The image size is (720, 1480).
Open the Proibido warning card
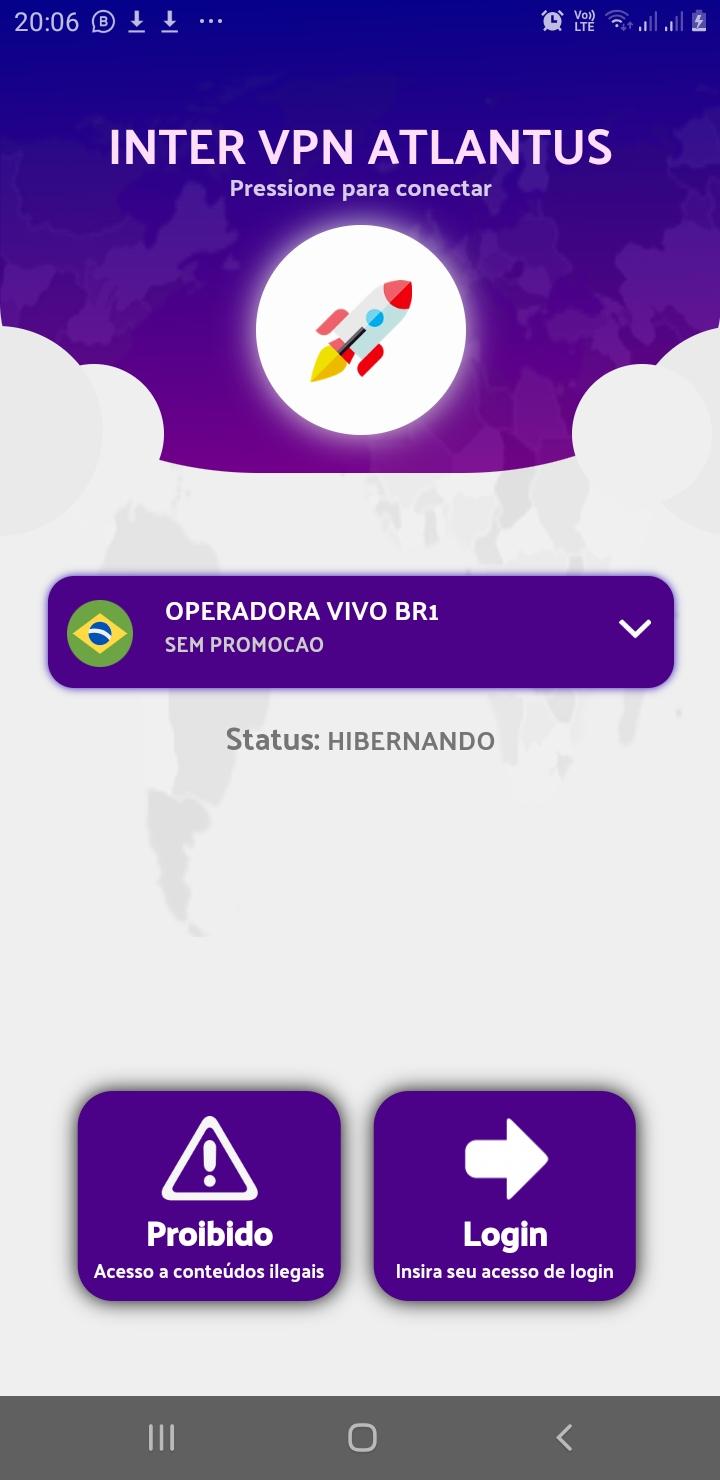click(x=209, y=1196)
